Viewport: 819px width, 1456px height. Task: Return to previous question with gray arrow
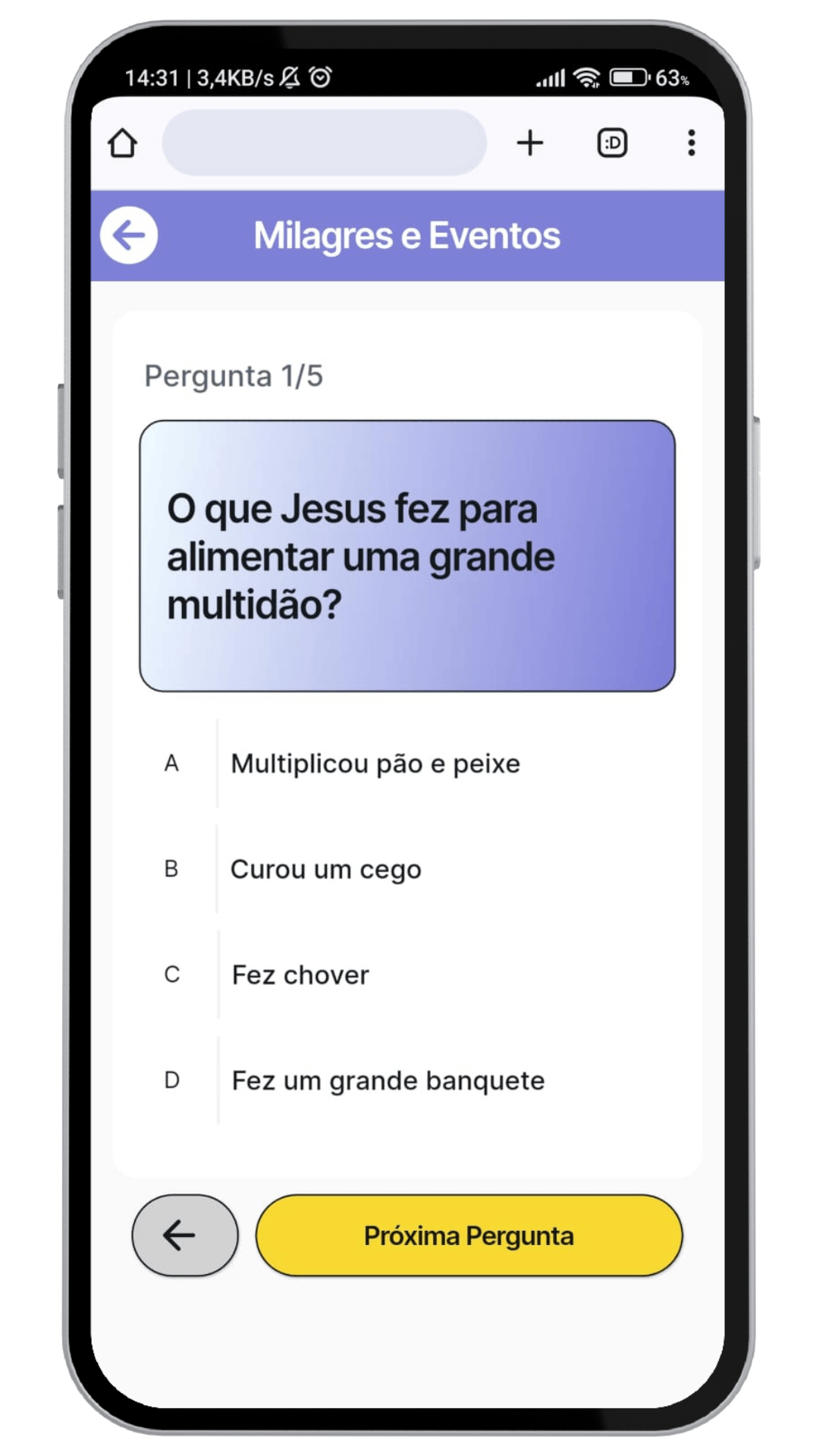184,1235
